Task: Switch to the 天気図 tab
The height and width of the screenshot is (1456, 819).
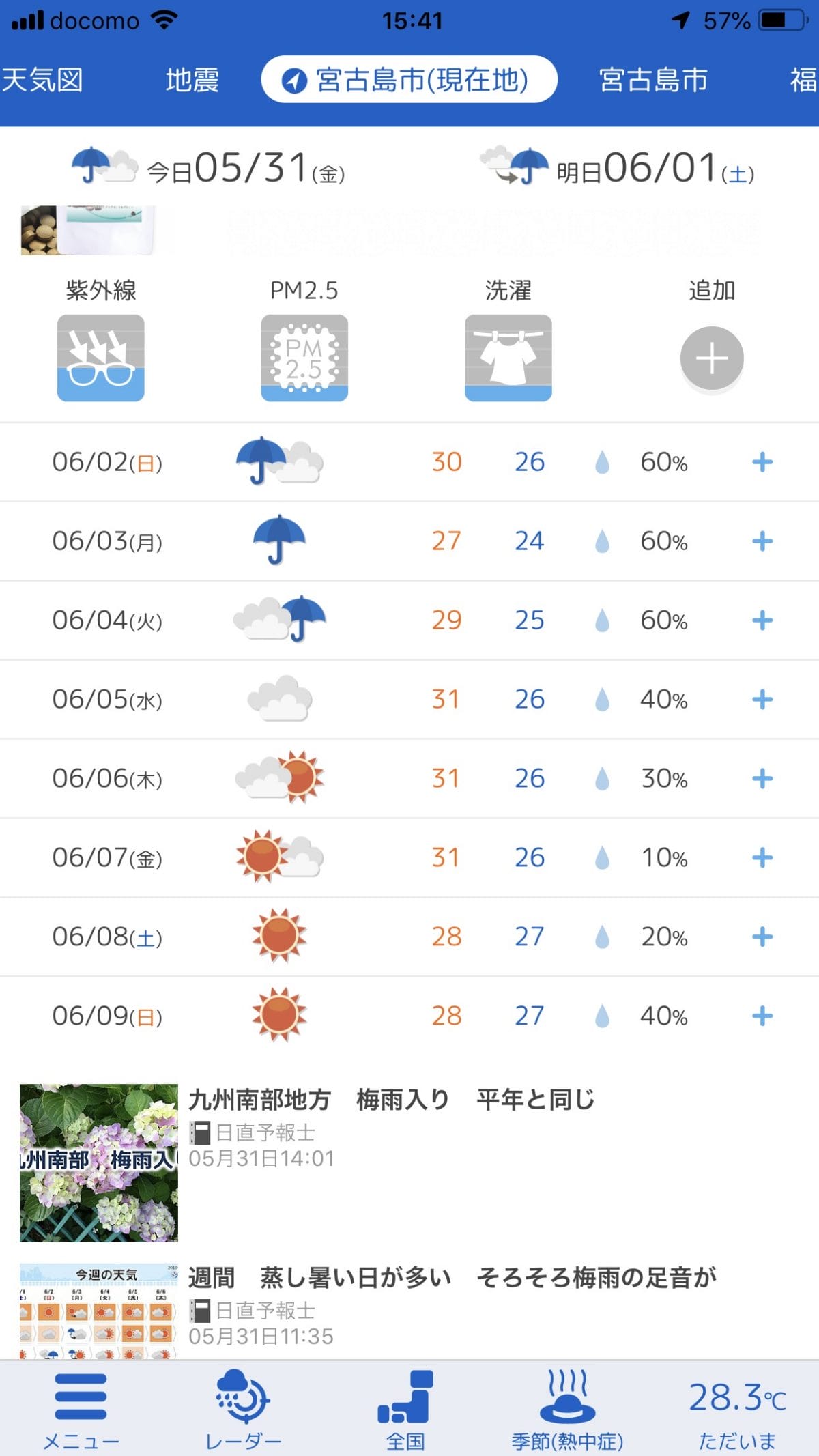Action: (42, 80)
